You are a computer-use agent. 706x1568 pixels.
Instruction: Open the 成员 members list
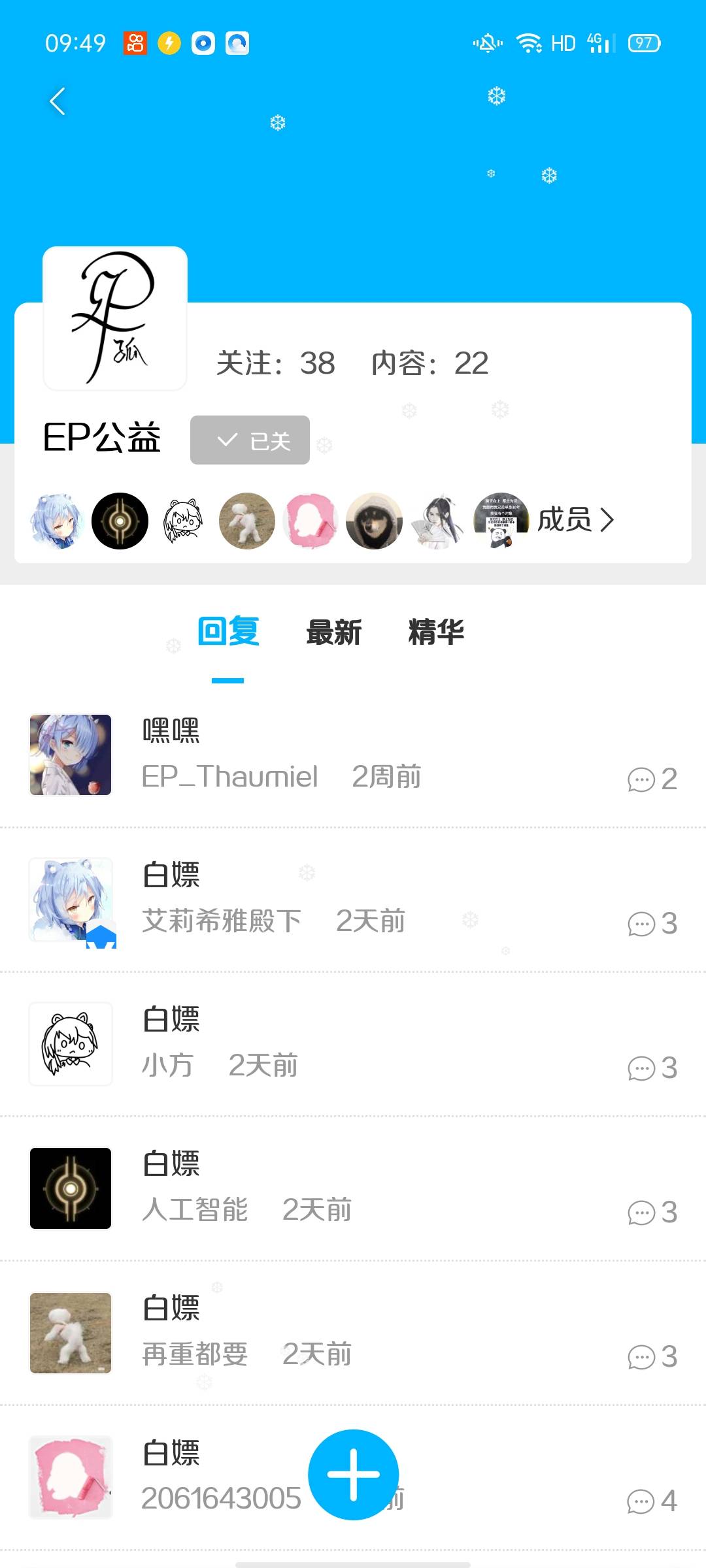[x=575, y=520]
